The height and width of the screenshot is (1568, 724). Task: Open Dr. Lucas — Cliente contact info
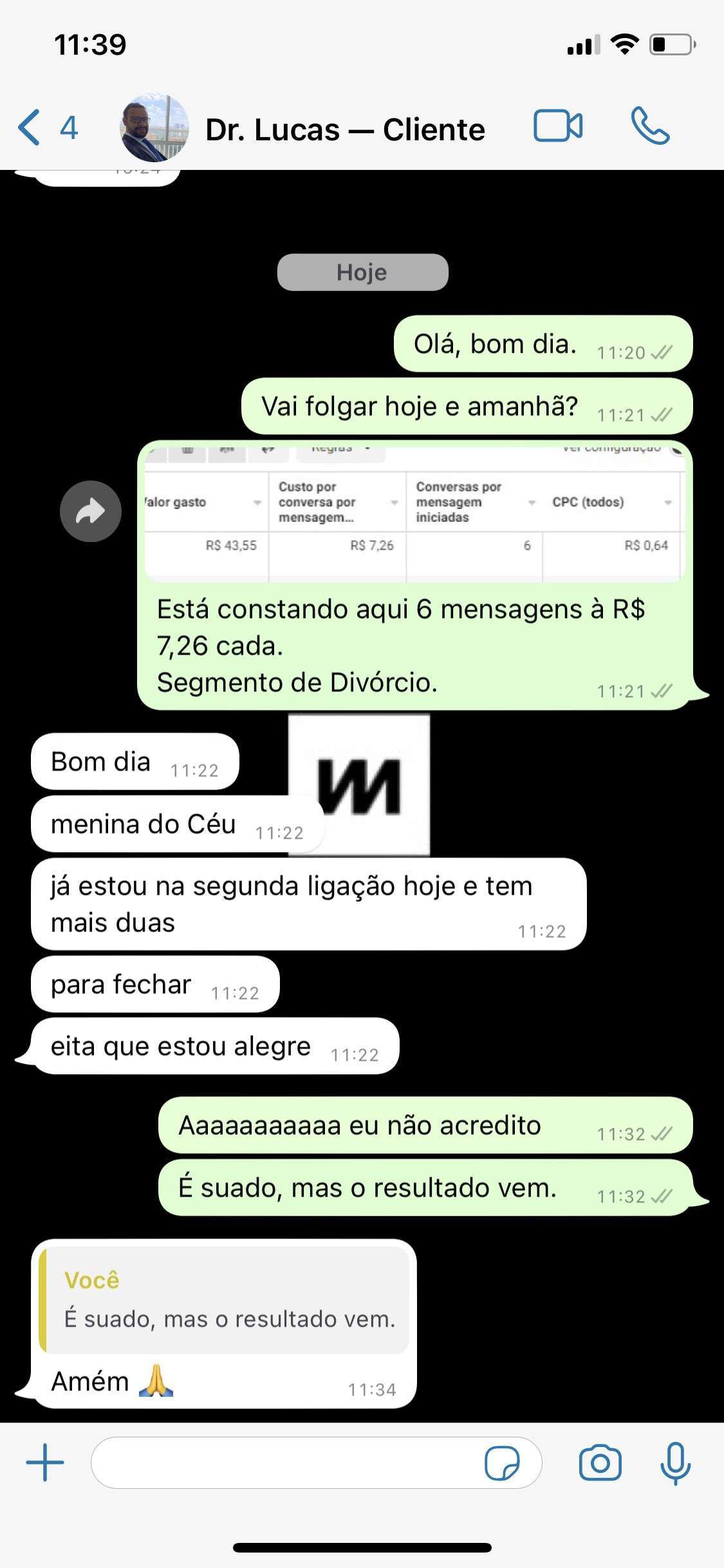click(344, 129)
